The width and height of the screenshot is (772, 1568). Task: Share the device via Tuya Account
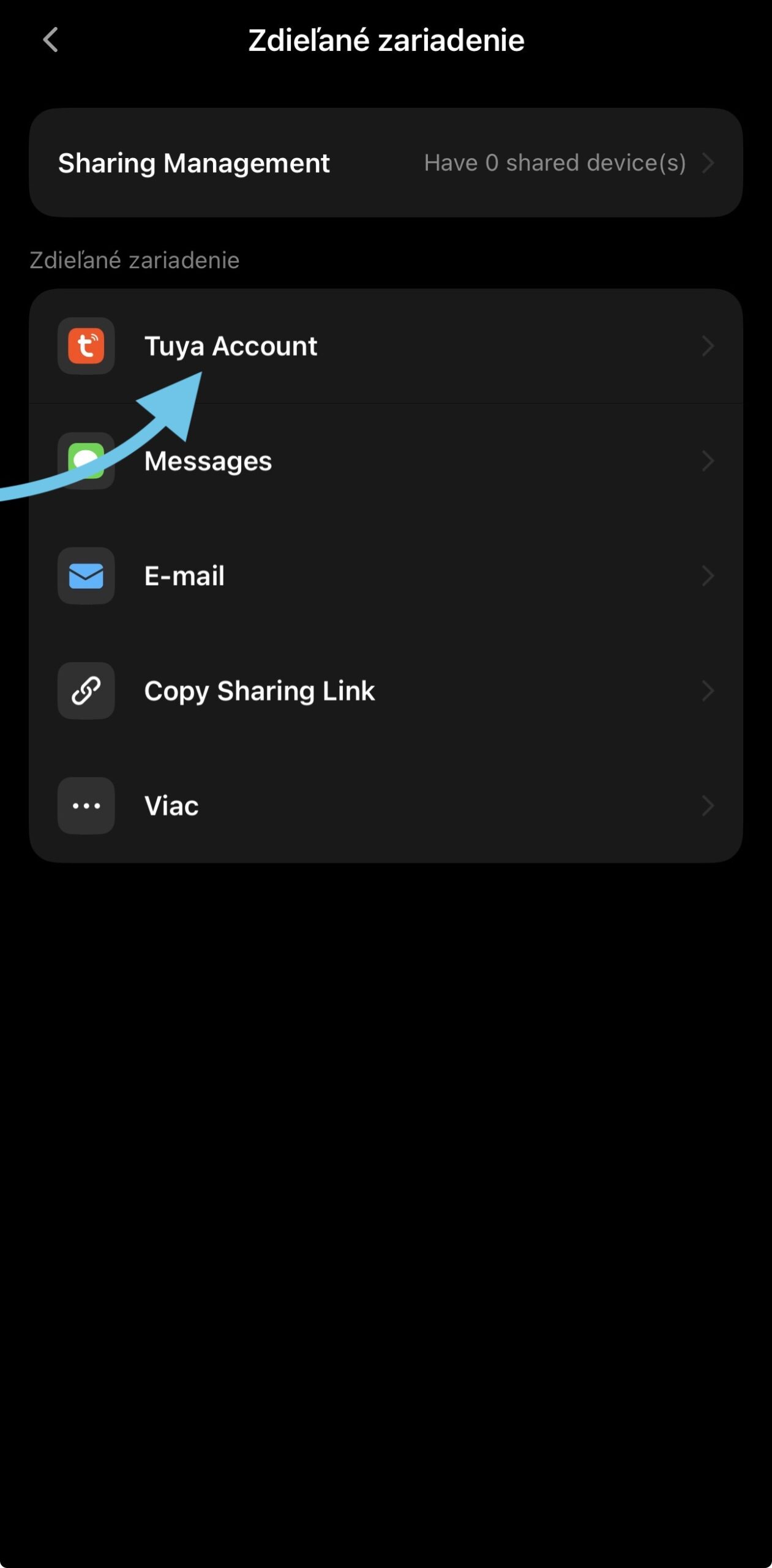pyautogui.click(x=386, y=346)
